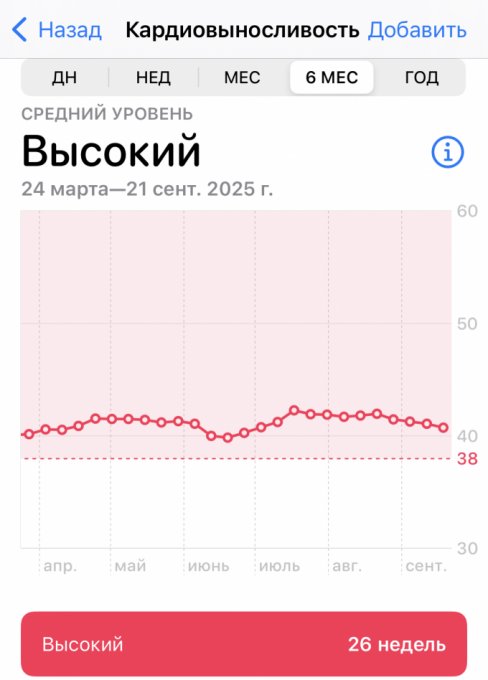Show the ГОД range

422,78
